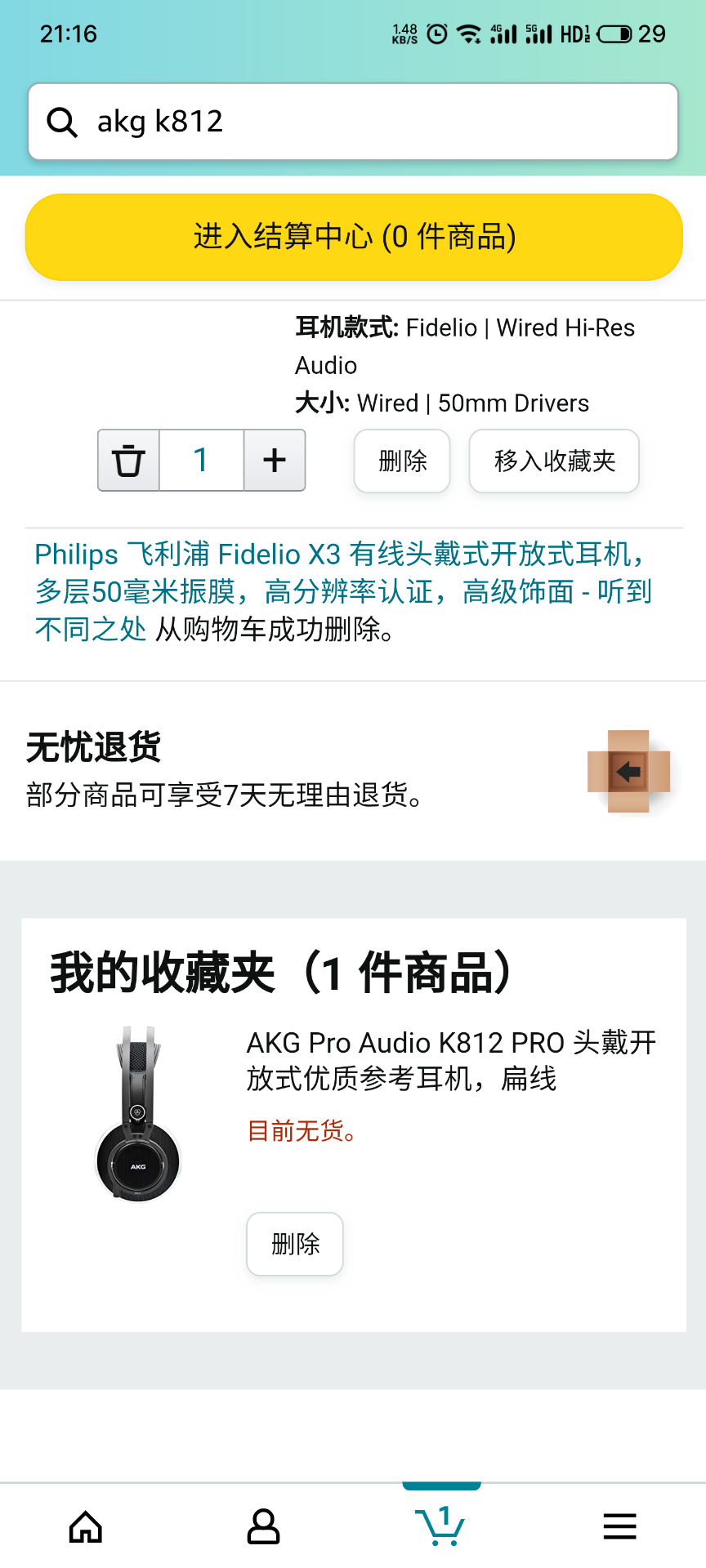Screen dimensions: 706x1568
Task: Open the AKG K812 PRO headphone image
Action: tap(138, 1114)
